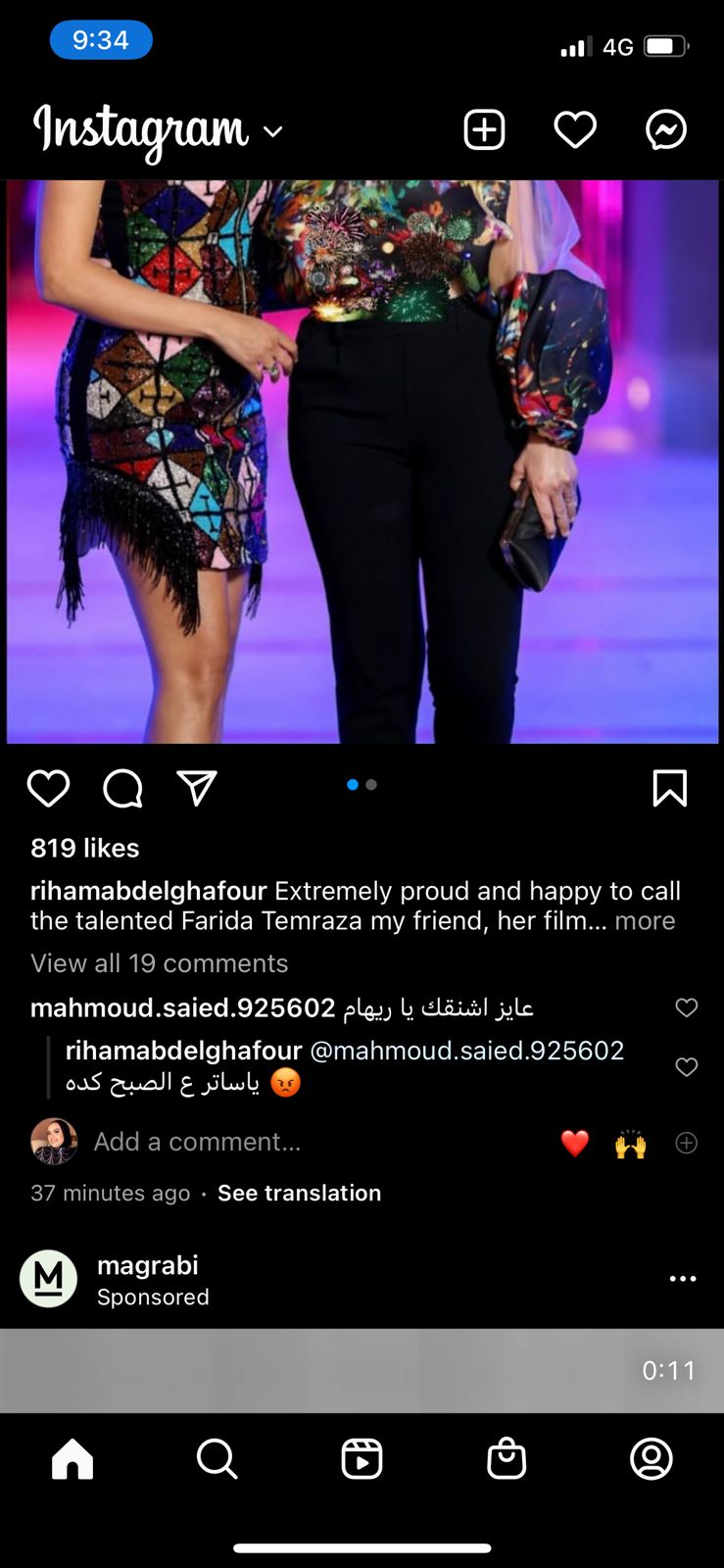The width and height of the screenshot is (724, 1568).
Task: Open activity notifications heart in header
Action: [575, 129]
